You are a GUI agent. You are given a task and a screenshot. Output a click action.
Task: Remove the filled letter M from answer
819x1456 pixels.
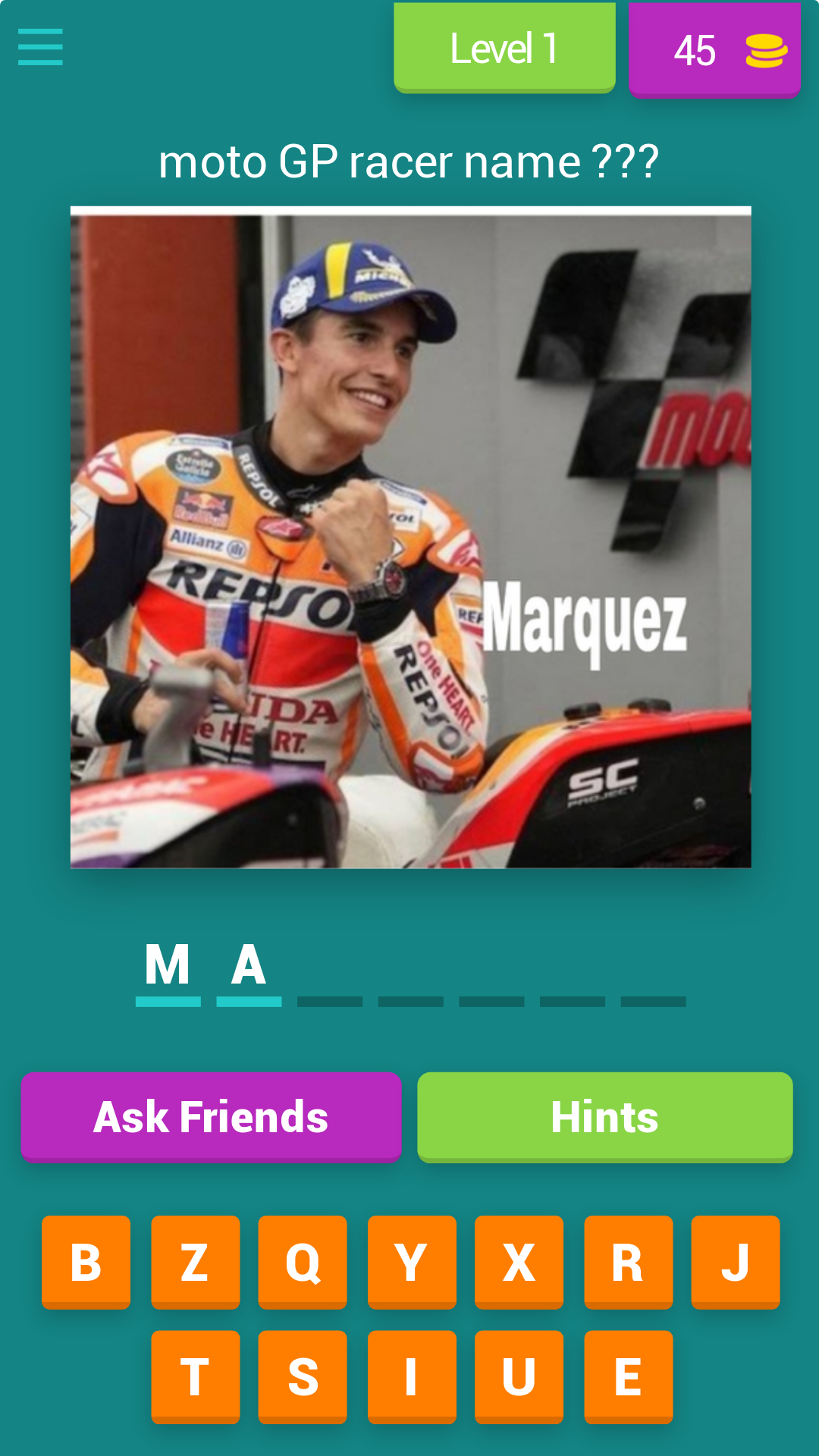(x=168, y=967)
